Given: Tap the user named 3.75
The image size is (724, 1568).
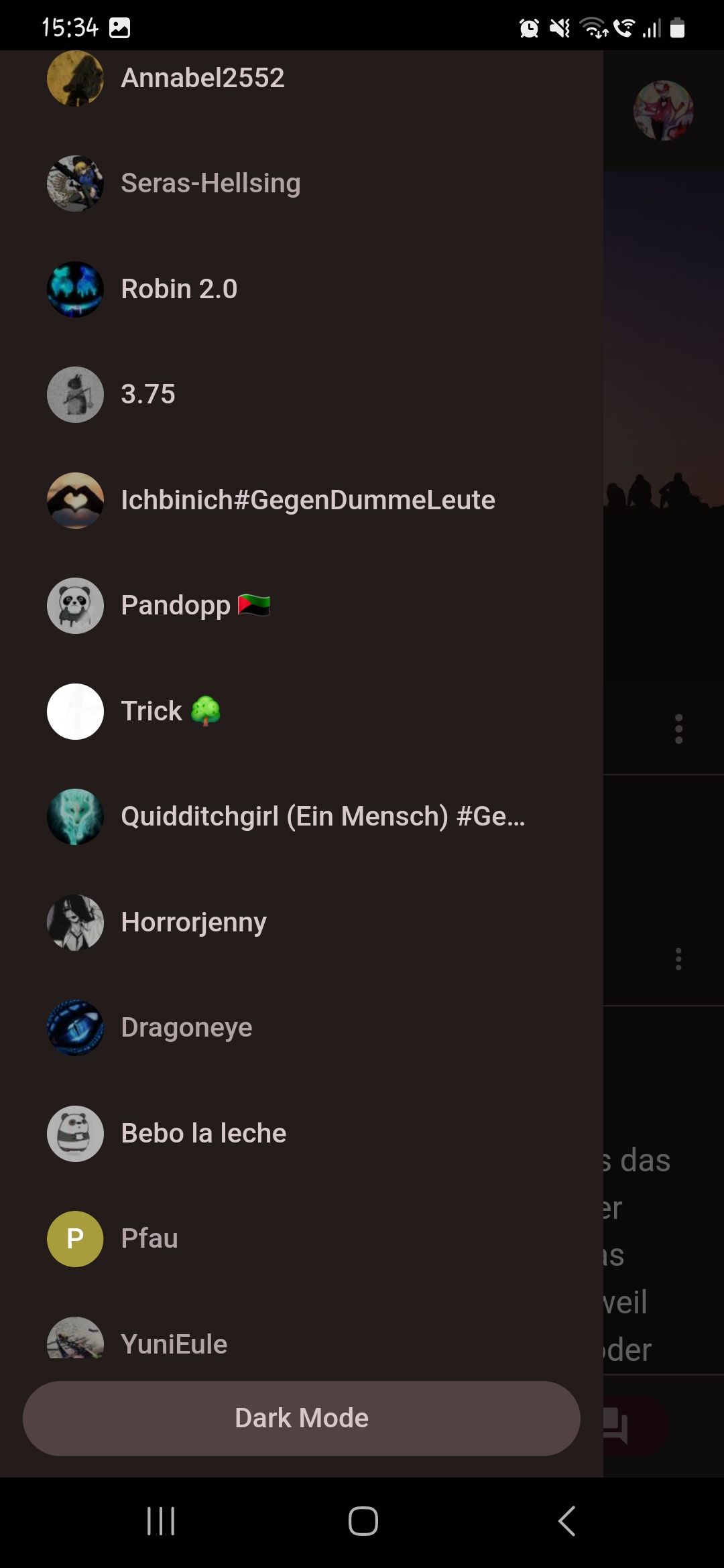Looking at the screenshot, I should point(148,395).
